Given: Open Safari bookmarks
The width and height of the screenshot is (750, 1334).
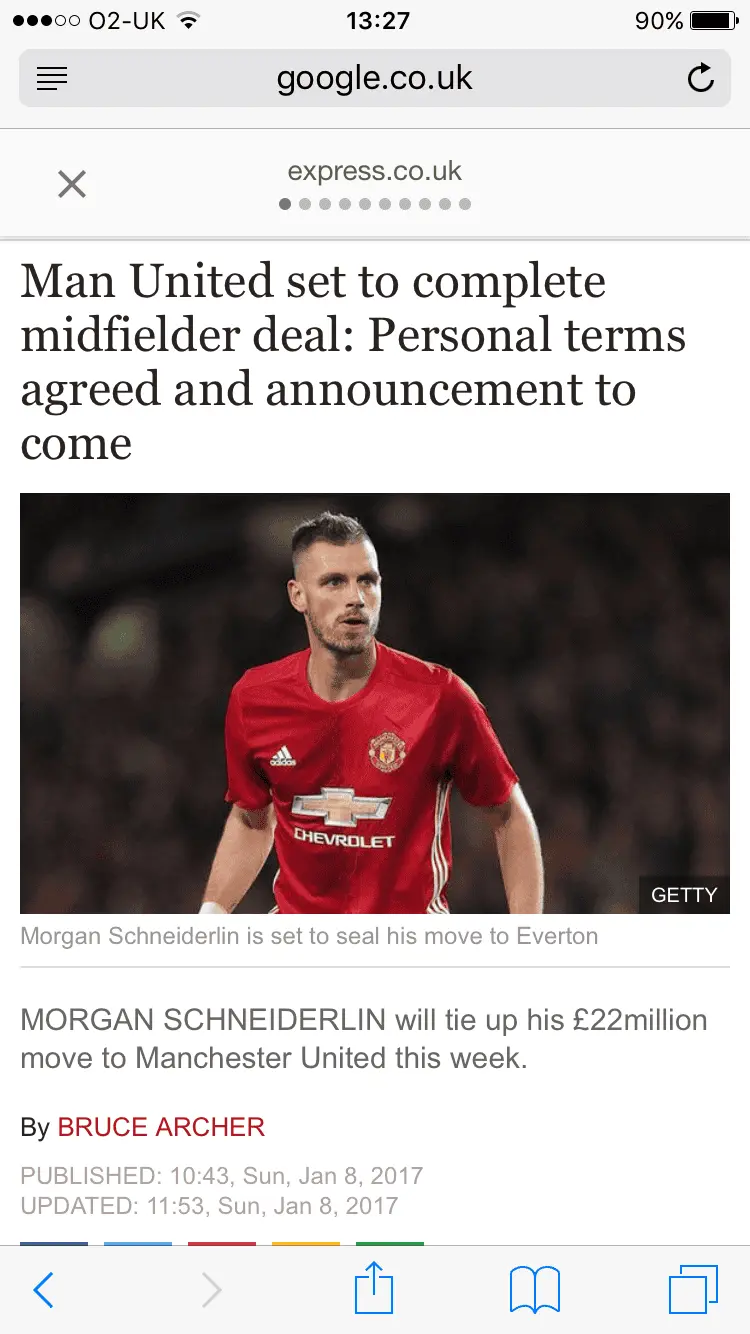Looking at the screenshot, I should (535, 1289).
